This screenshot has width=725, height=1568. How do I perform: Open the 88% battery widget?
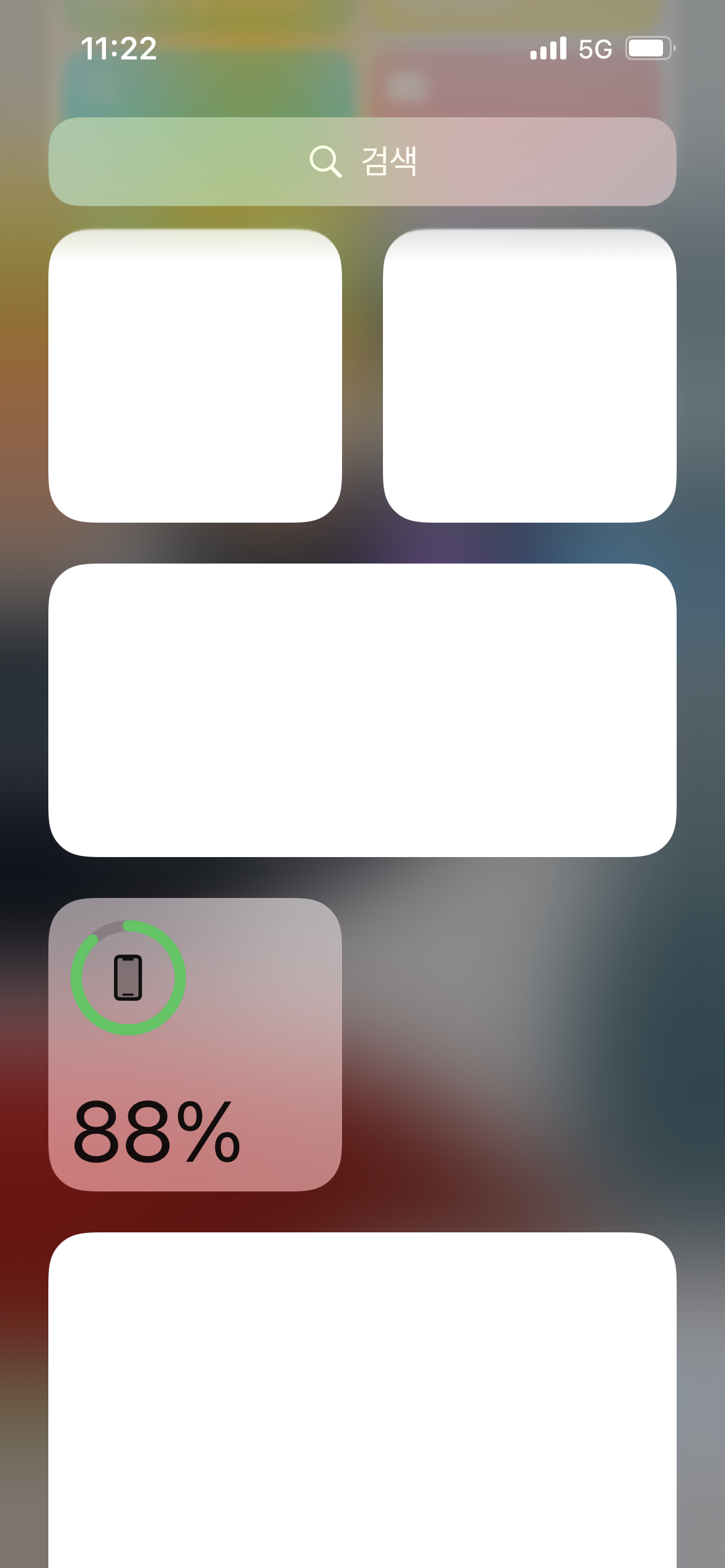pyautogui.click(x=195, y=1044)
